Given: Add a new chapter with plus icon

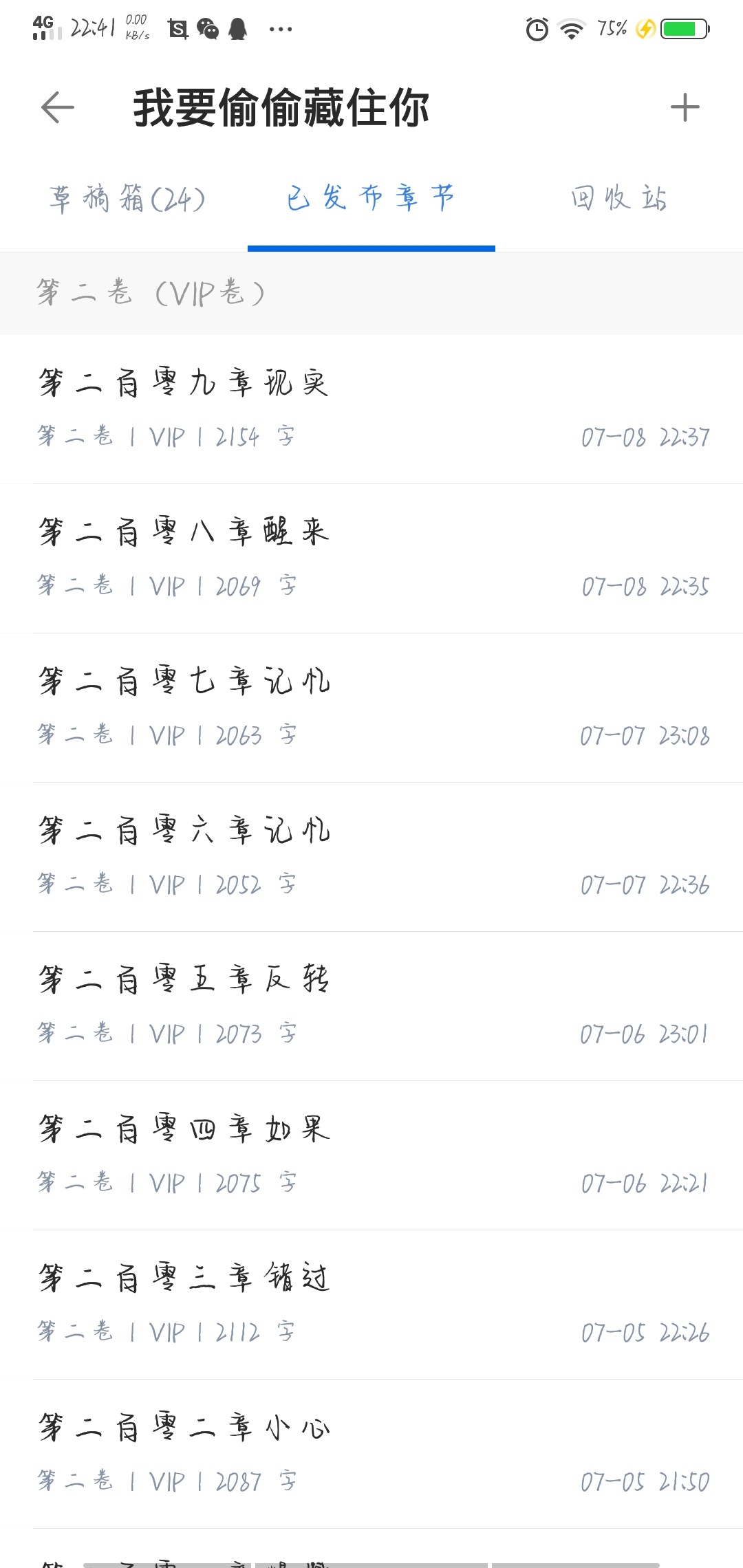Looking at the screenshot, I should pyautogui.click(x=685, y=107).
